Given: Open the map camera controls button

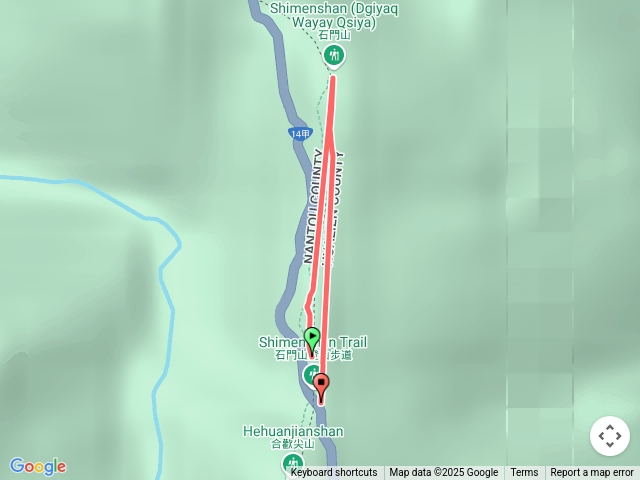Looking at the screenshot, I should click(610, 436).
